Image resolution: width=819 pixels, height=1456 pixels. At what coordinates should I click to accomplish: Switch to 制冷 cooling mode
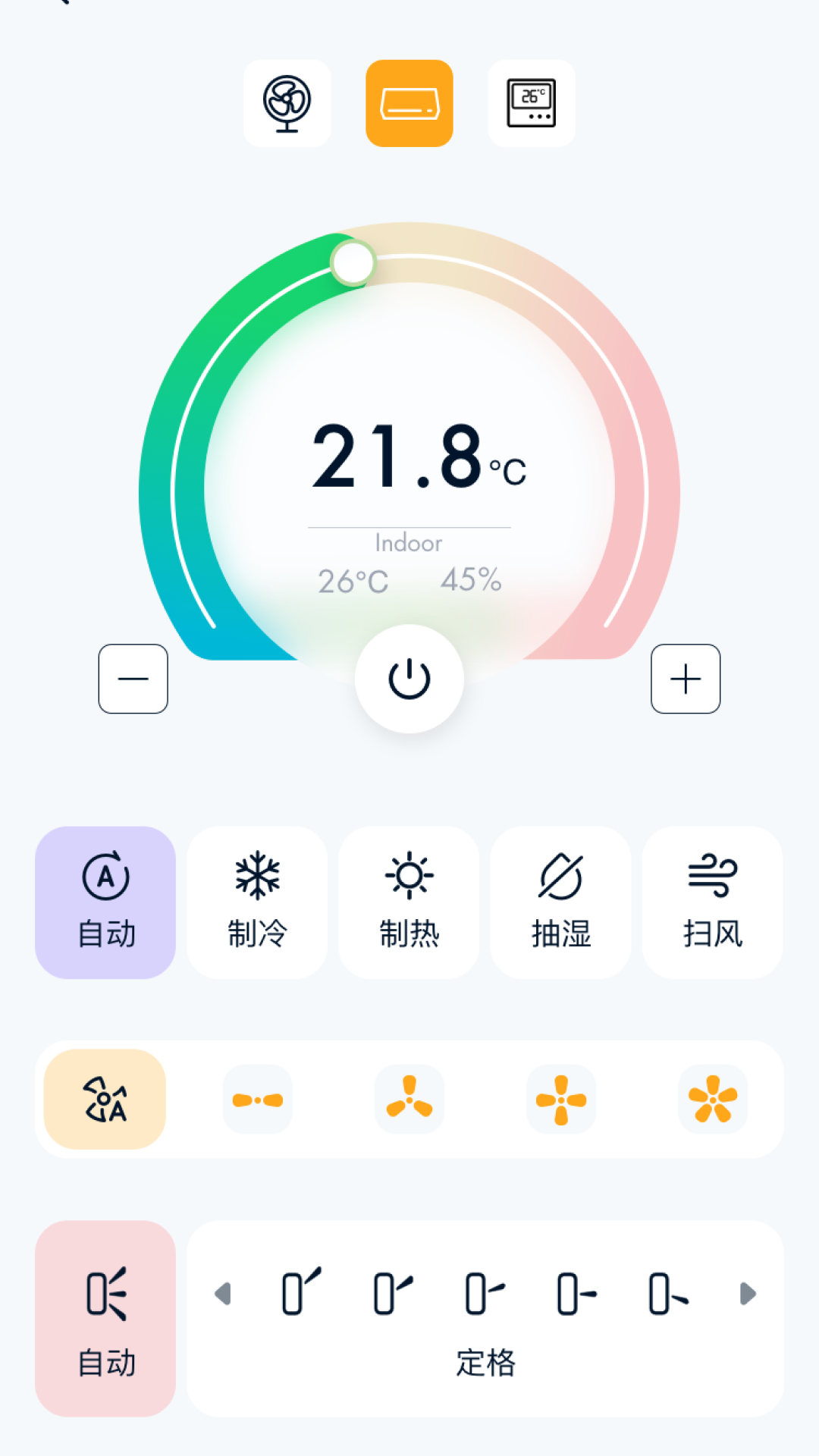(256, 902)
